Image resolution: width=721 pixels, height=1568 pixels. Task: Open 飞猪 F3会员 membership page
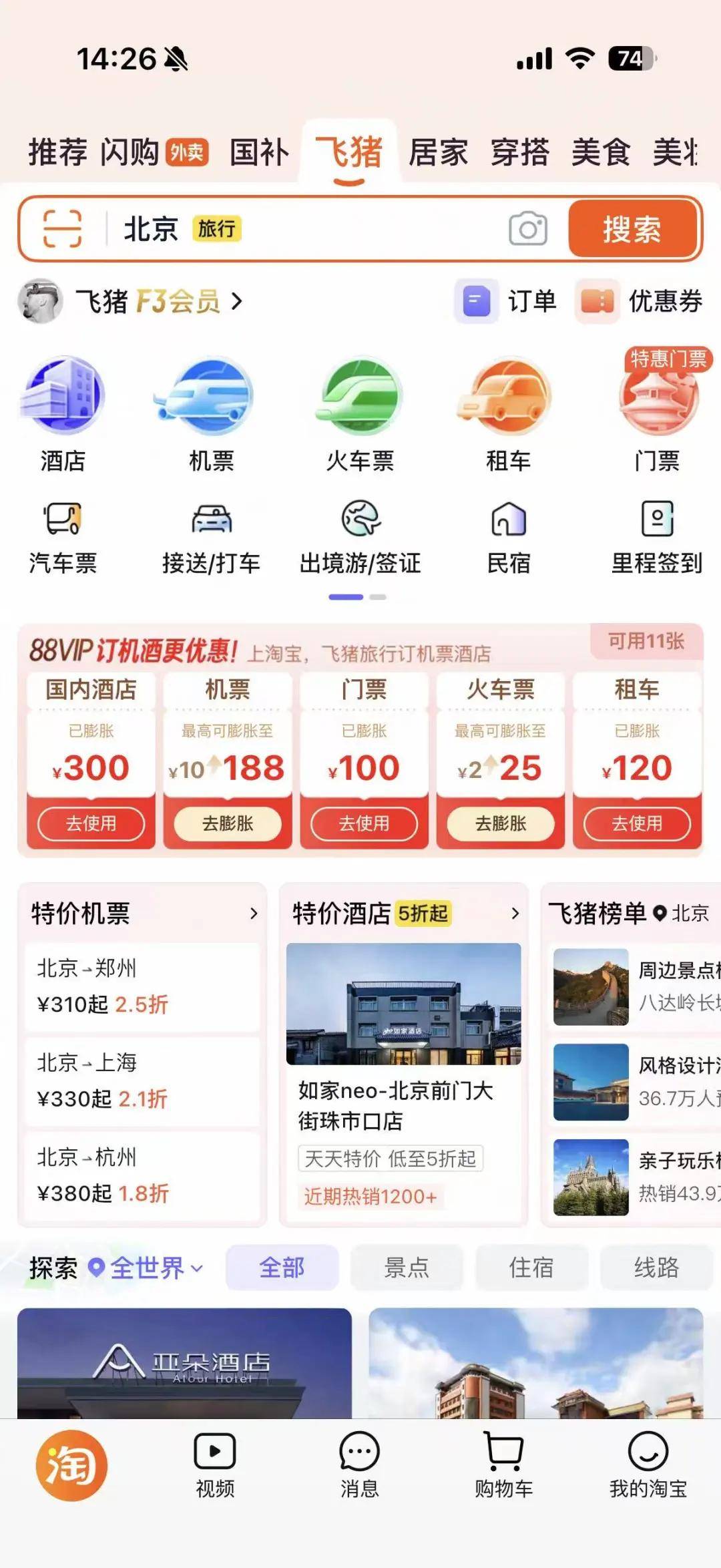[158, 301]
